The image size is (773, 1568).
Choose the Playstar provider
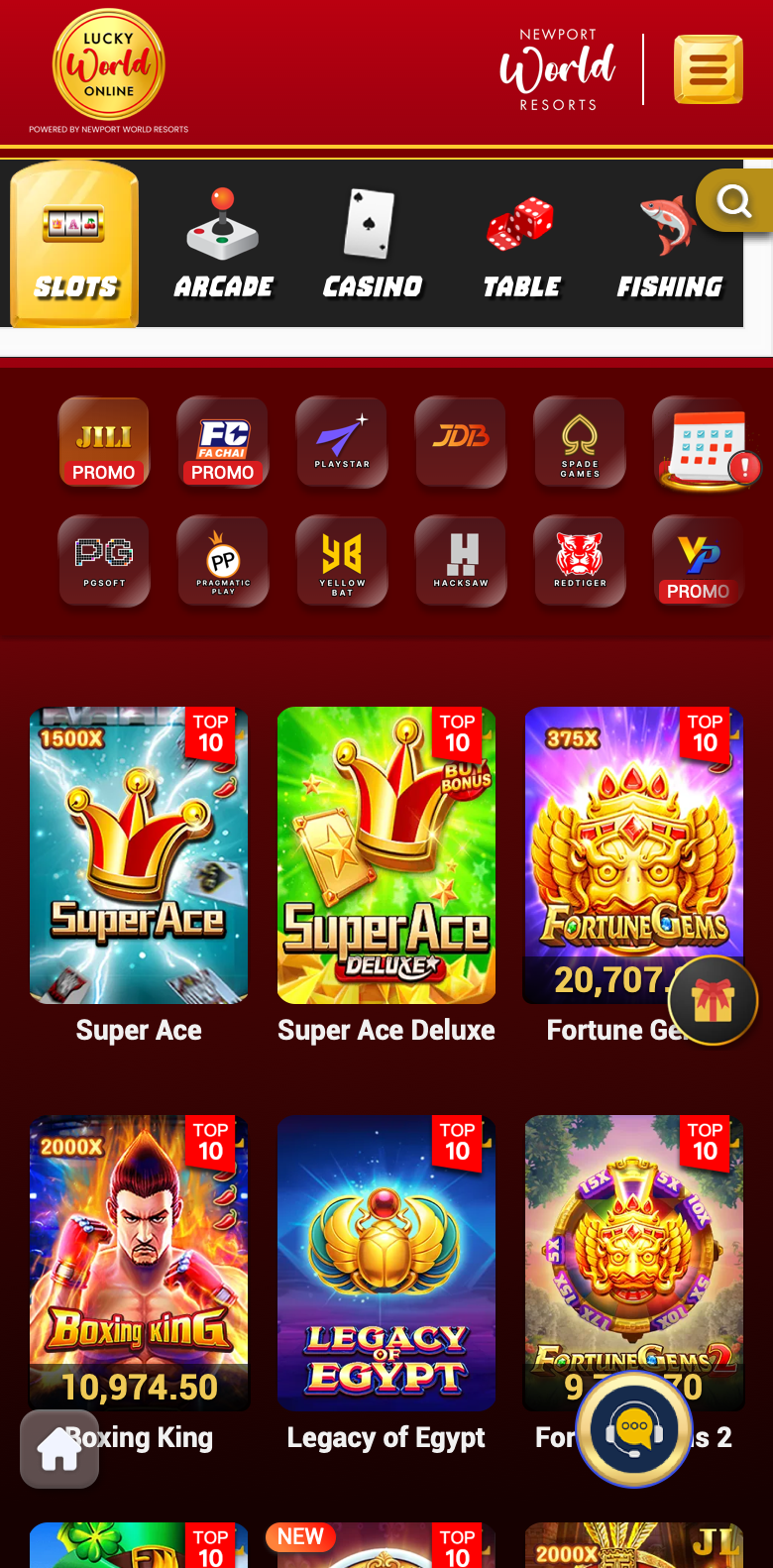[342, 443]
